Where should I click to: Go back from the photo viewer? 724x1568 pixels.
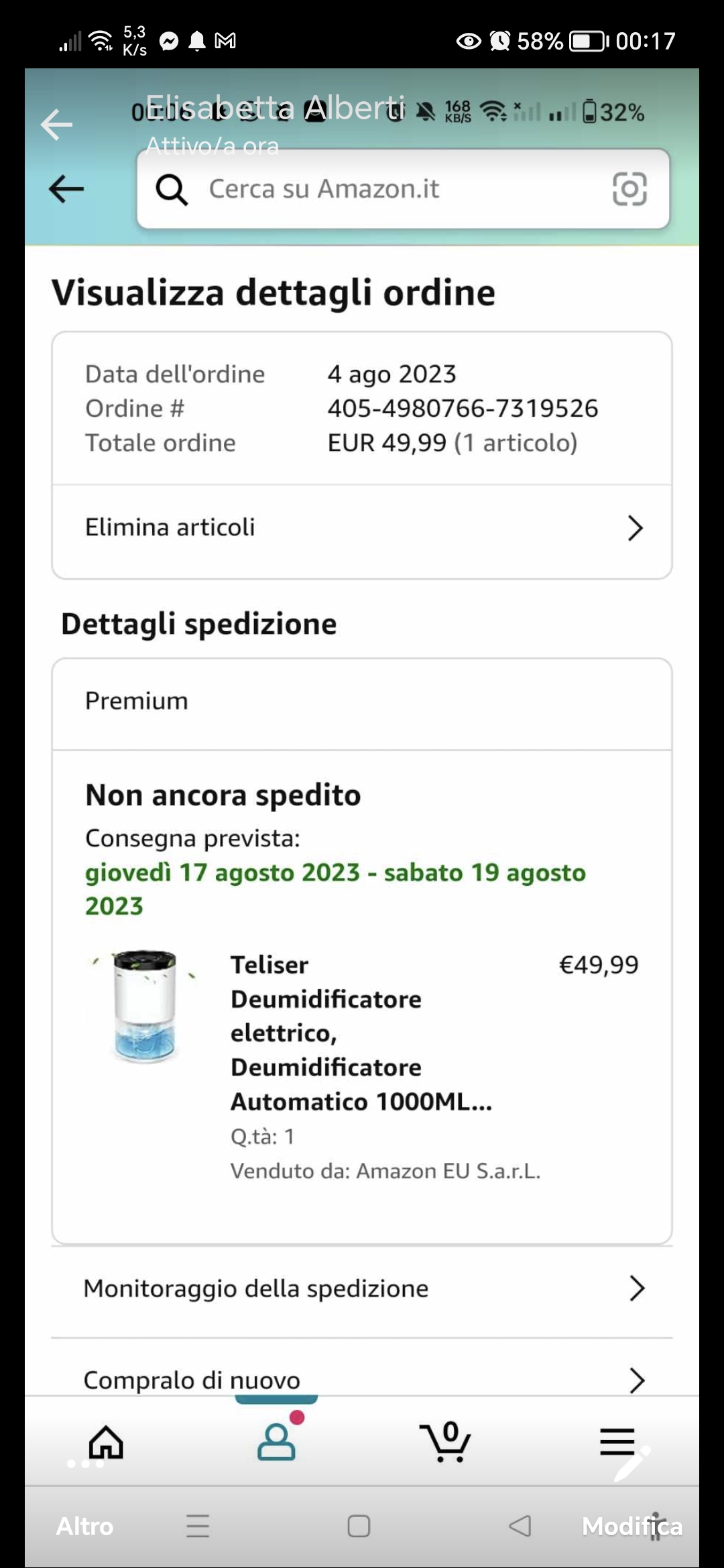click(56, 124)
